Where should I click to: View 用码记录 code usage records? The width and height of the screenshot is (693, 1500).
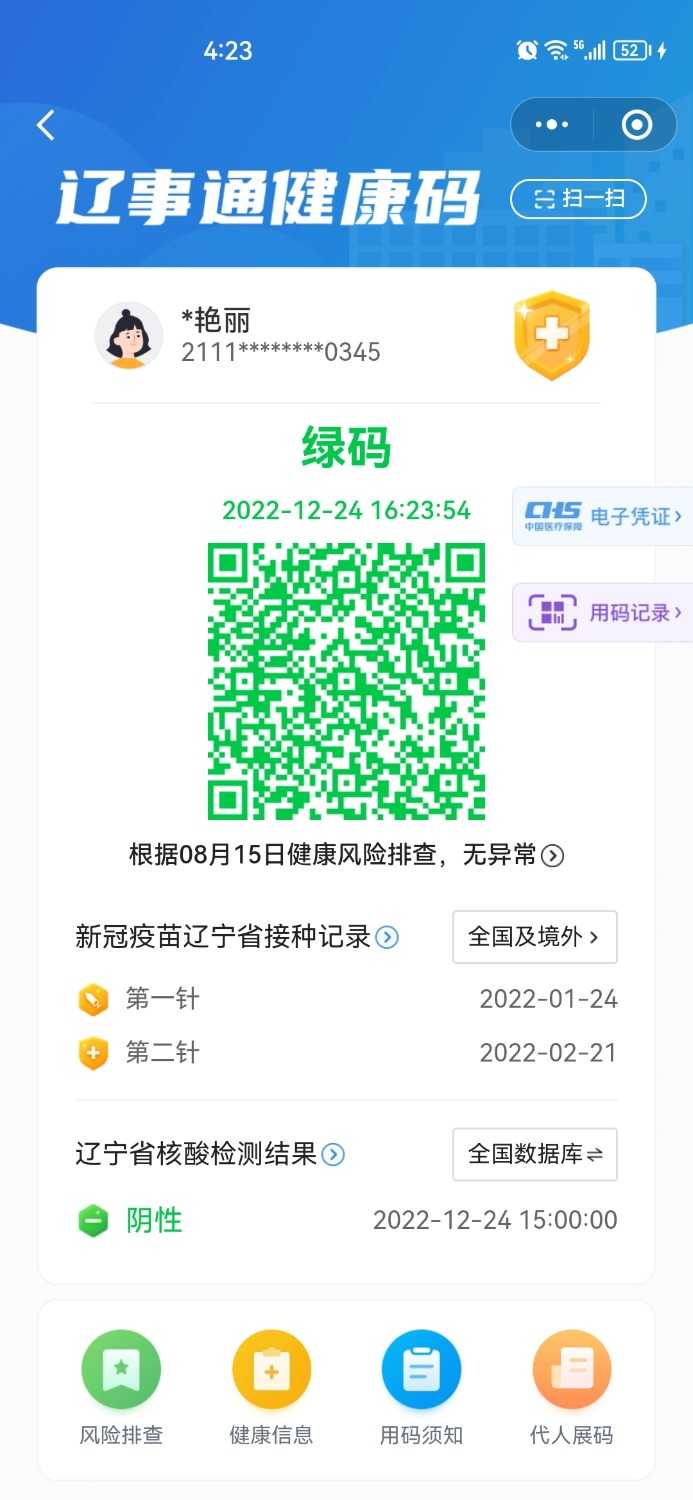tap(603, 612)
